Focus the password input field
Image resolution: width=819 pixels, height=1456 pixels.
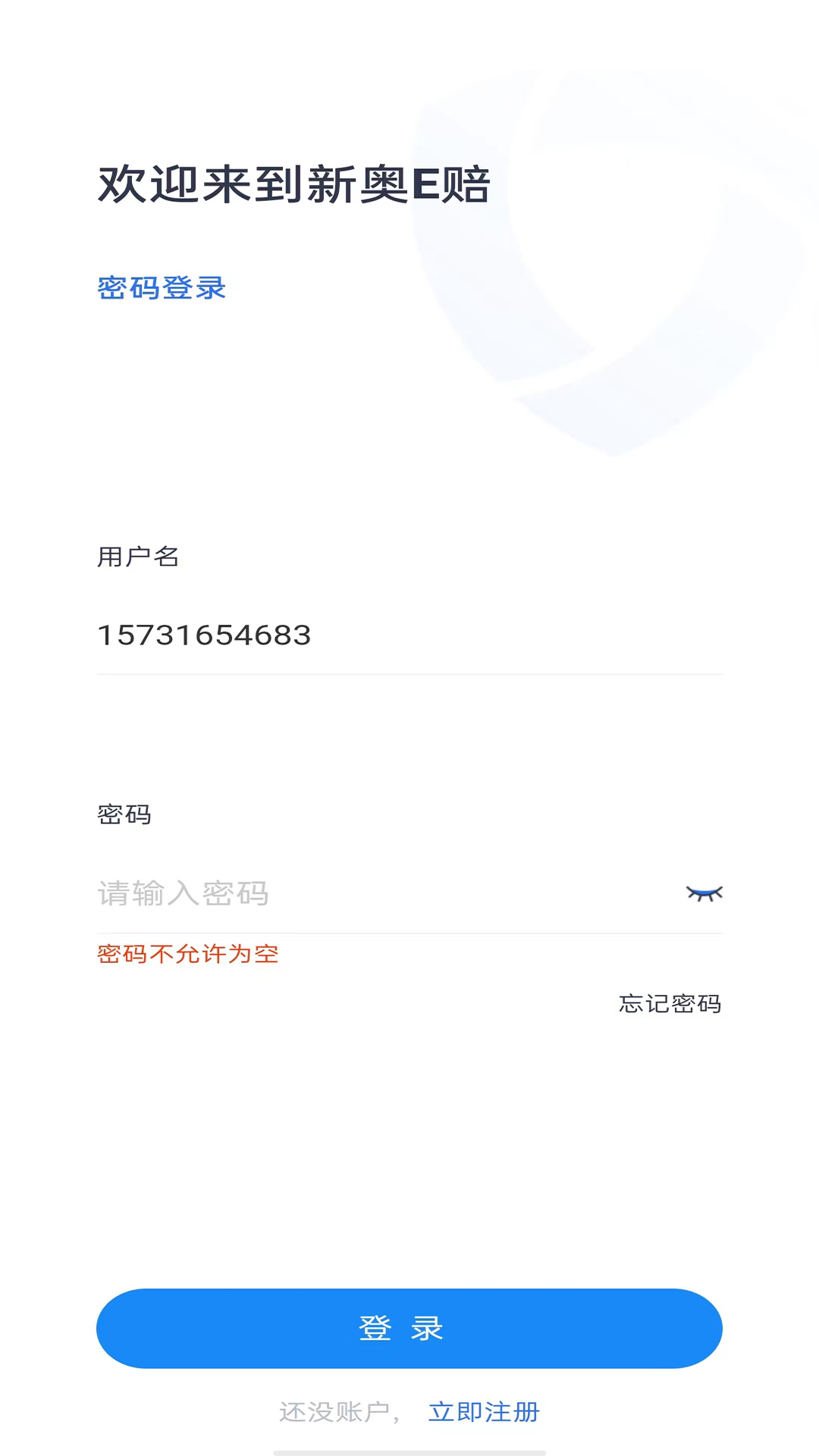tap(379, 893)
